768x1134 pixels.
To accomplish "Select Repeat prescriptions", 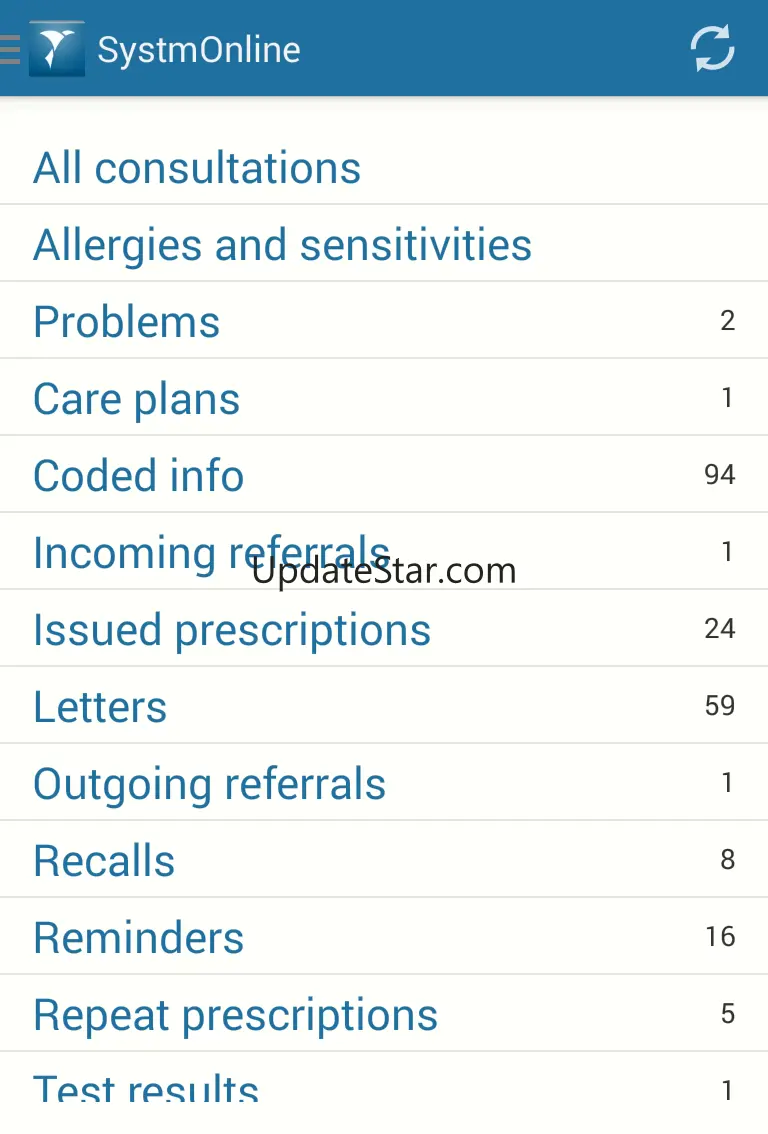I will pyautogui.click(x=384, y=1014).
